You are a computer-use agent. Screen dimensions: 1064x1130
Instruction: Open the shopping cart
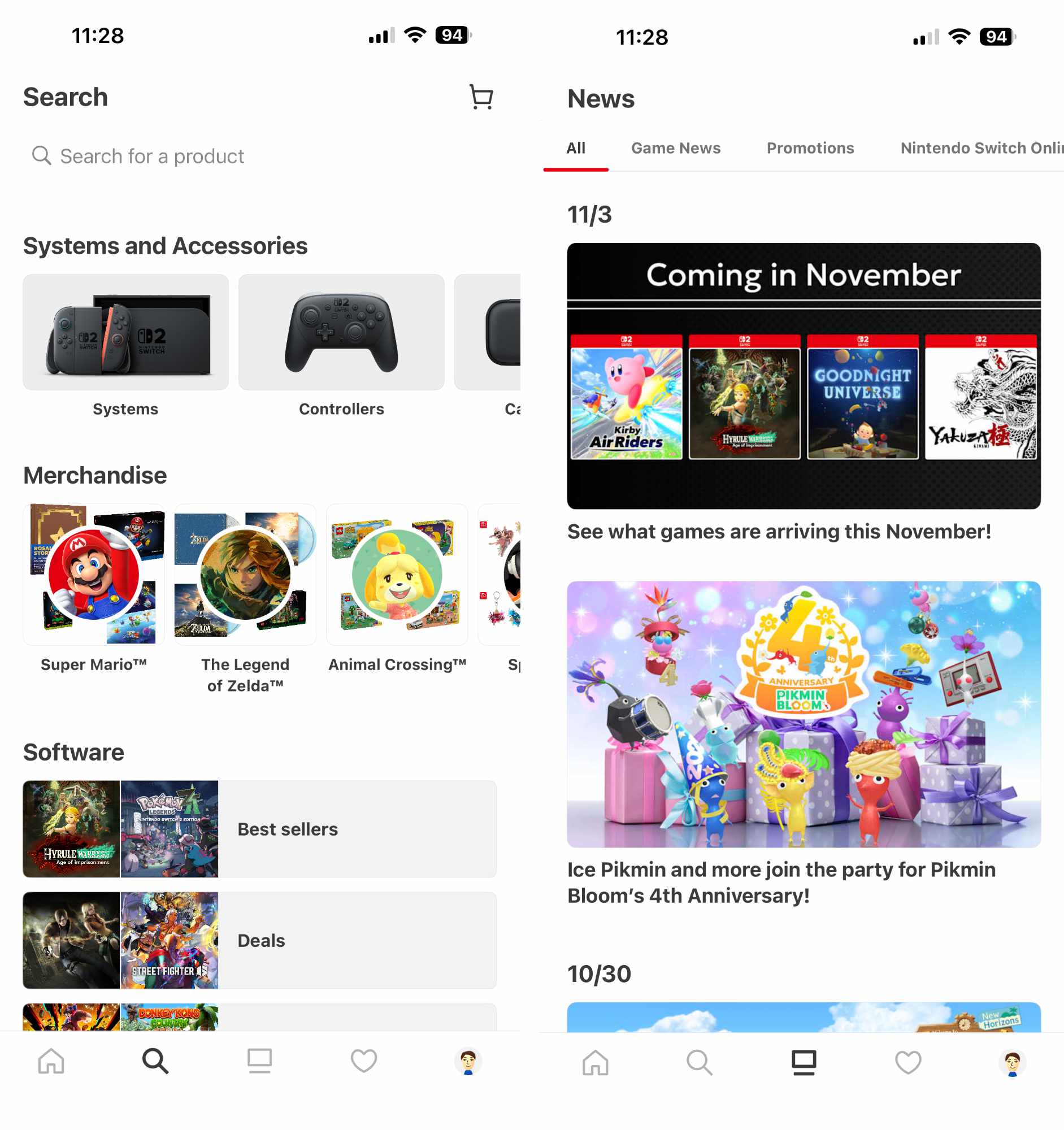(x=481, y=97)
